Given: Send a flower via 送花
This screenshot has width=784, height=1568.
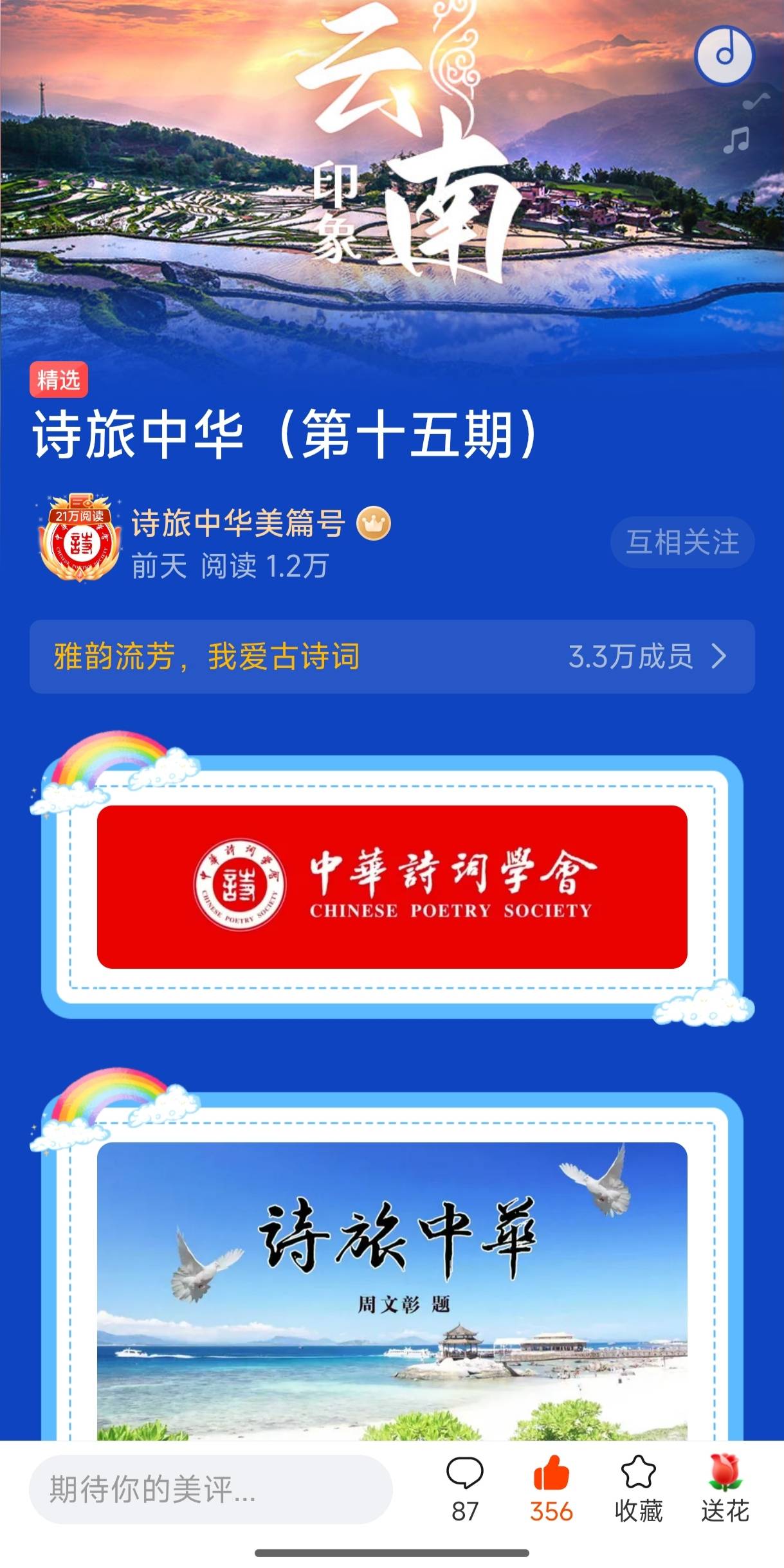Looking at the screenshot, I should coord(725,1489).
